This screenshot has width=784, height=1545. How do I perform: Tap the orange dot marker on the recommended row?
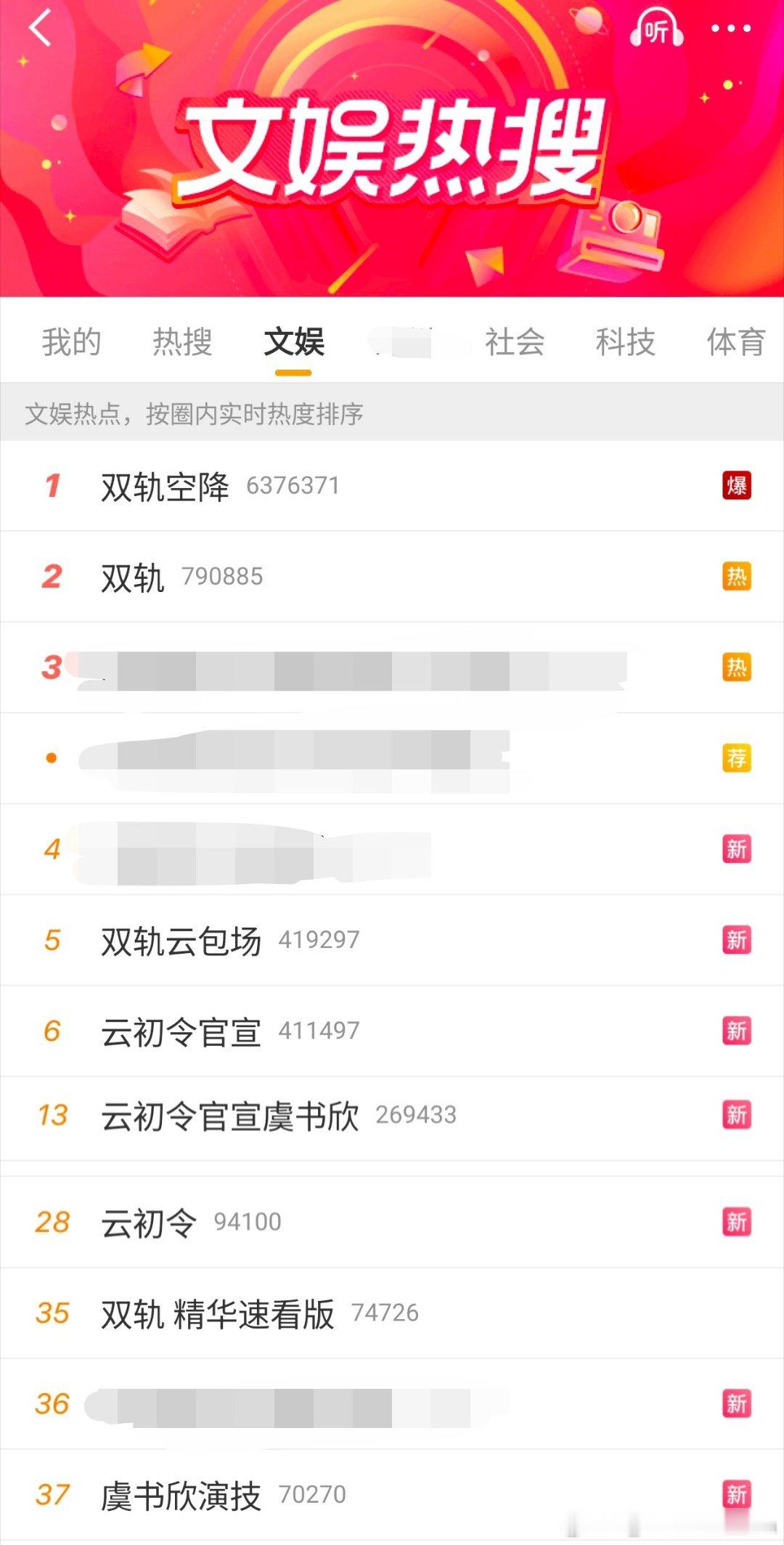pyautogui.click(x=50, y=758)
